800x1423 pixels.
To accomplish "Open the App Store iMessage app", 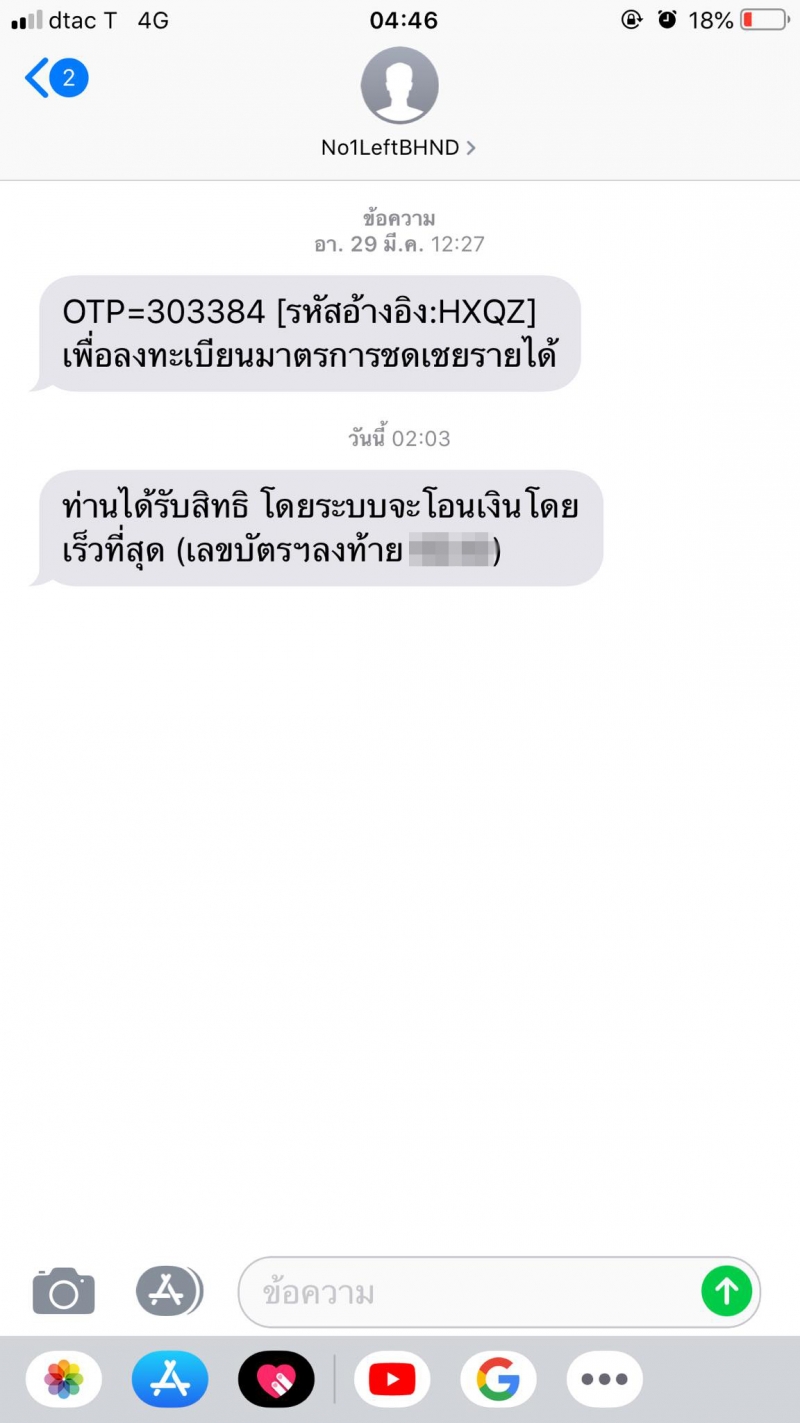I will [170, 1380].
